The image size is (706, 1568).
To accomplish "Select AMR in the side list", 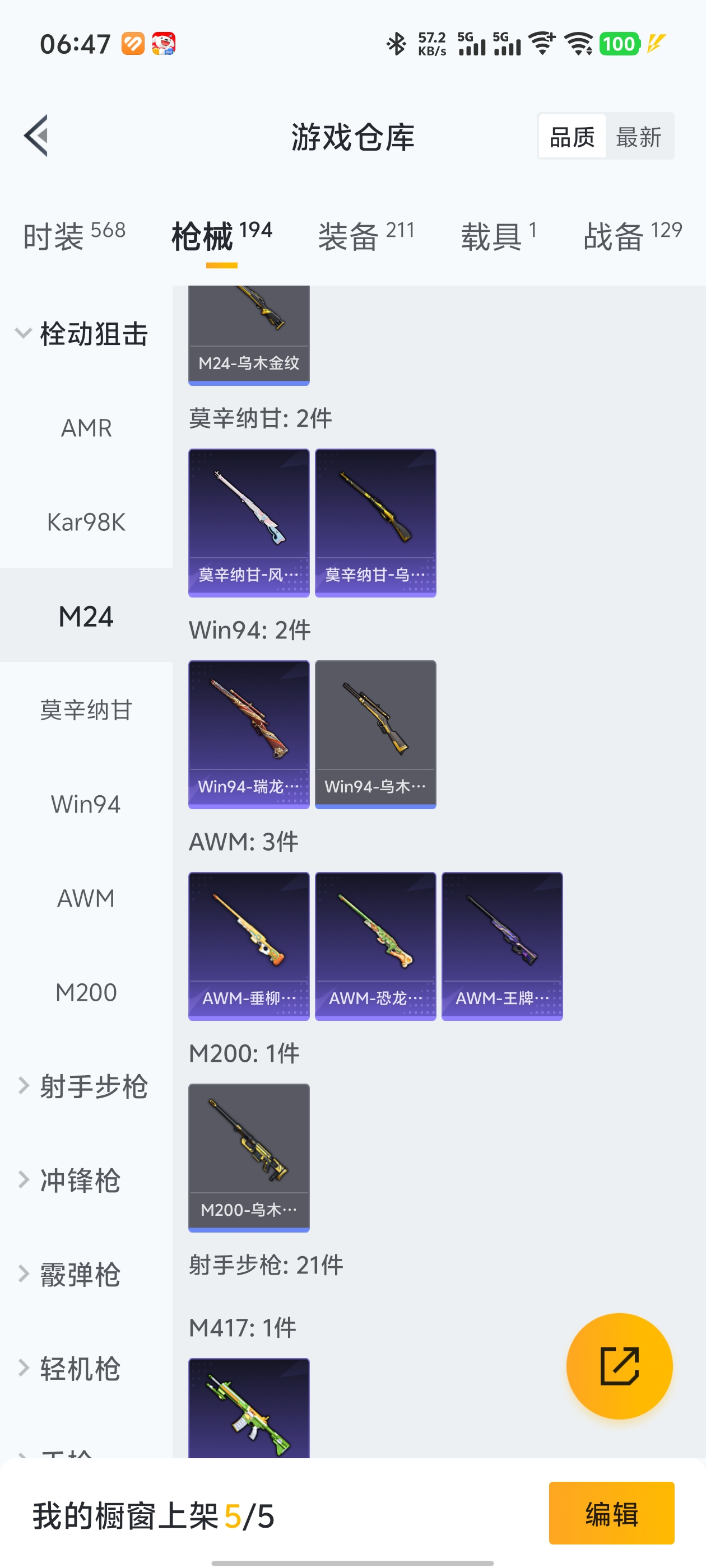I will (86, 428).
